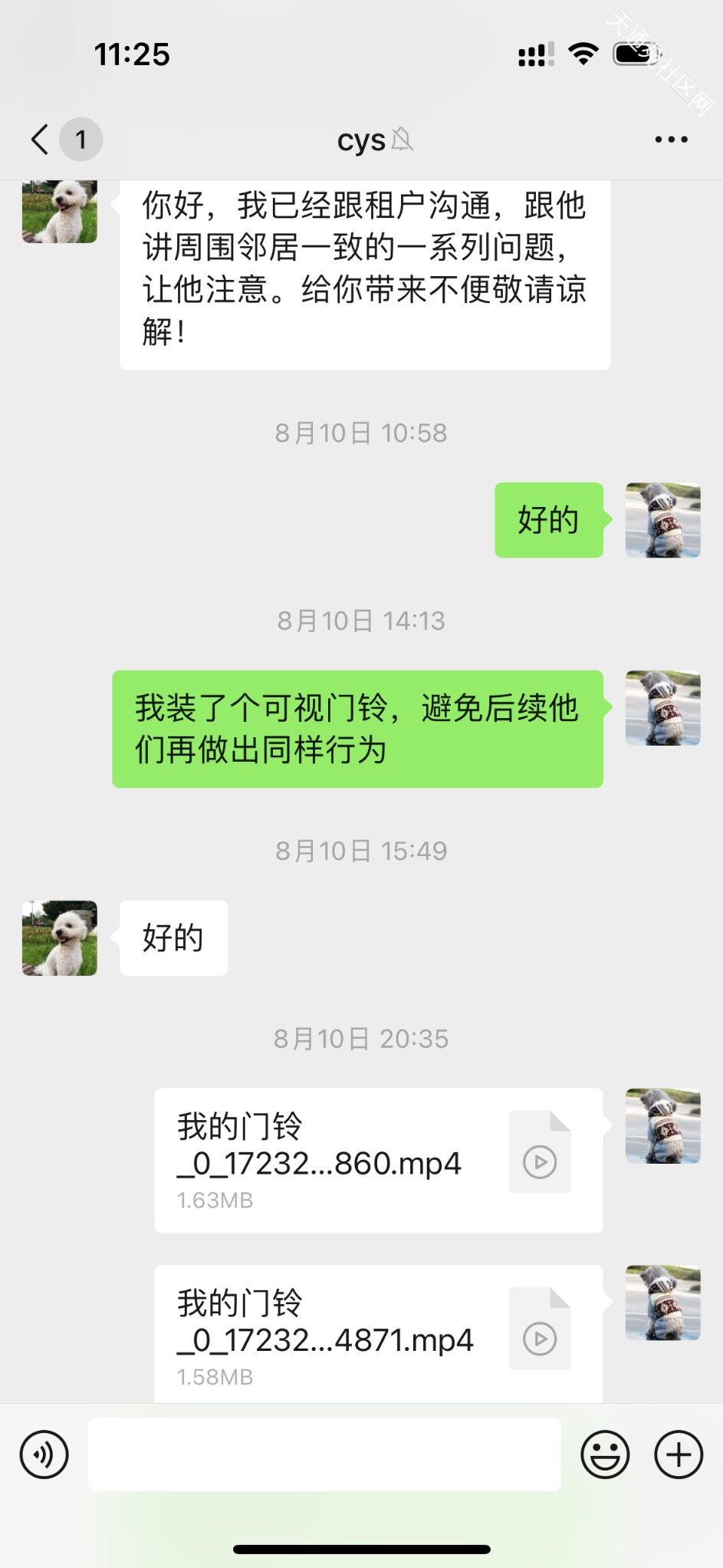
Task: Open the 1.58MB doorbell video file
Action: coord(379,1334)
